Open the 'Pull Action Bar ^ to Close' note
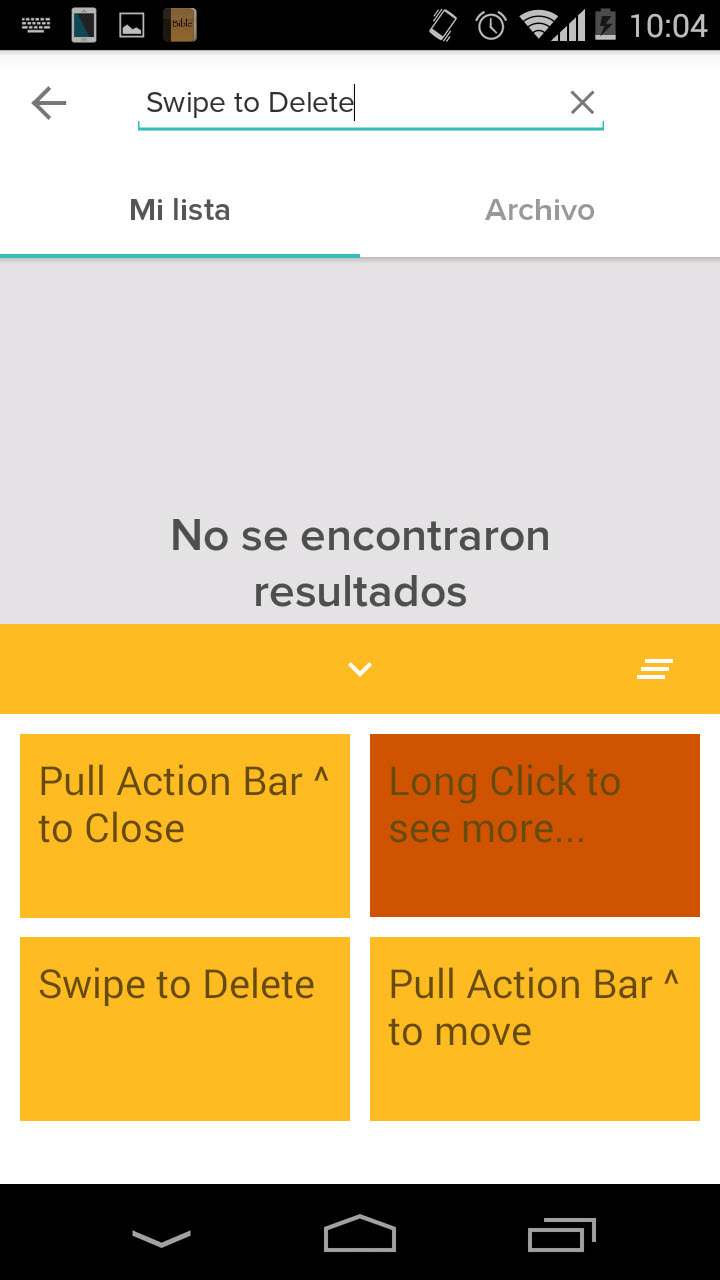The height and width of the screenshot is (1280, 720). [185, 826]
